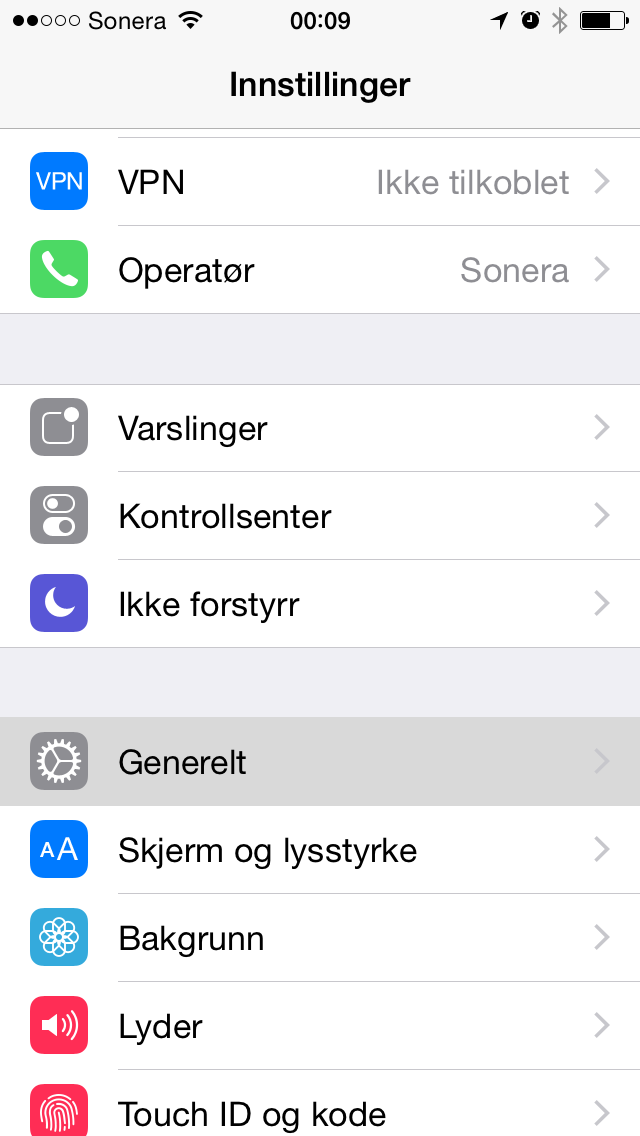This screenshot has height=1136, width=640.
Task: Open Touch ID og kode
Action: point(320,1103)
